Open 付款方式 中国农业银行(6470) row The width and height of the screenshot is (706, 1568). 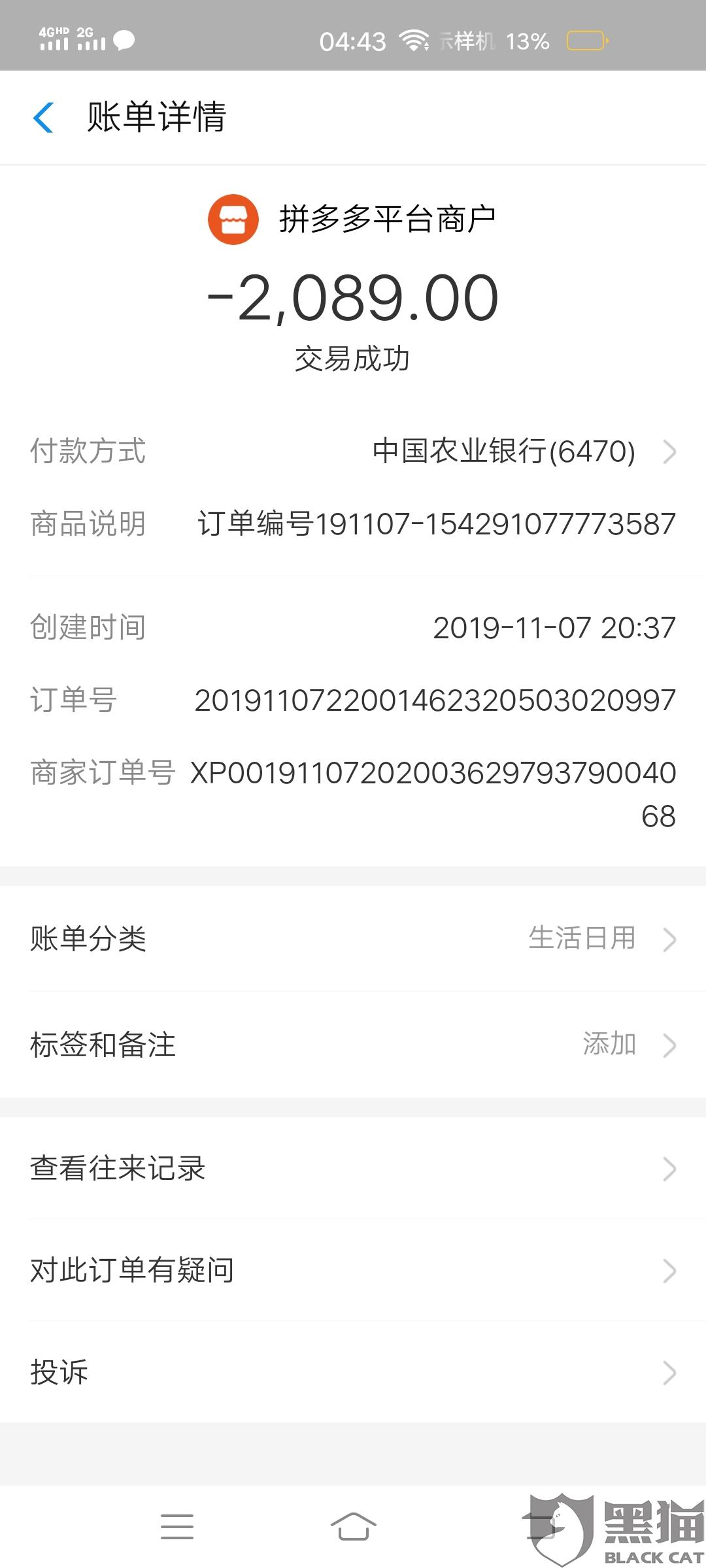[x=353, y=451]
